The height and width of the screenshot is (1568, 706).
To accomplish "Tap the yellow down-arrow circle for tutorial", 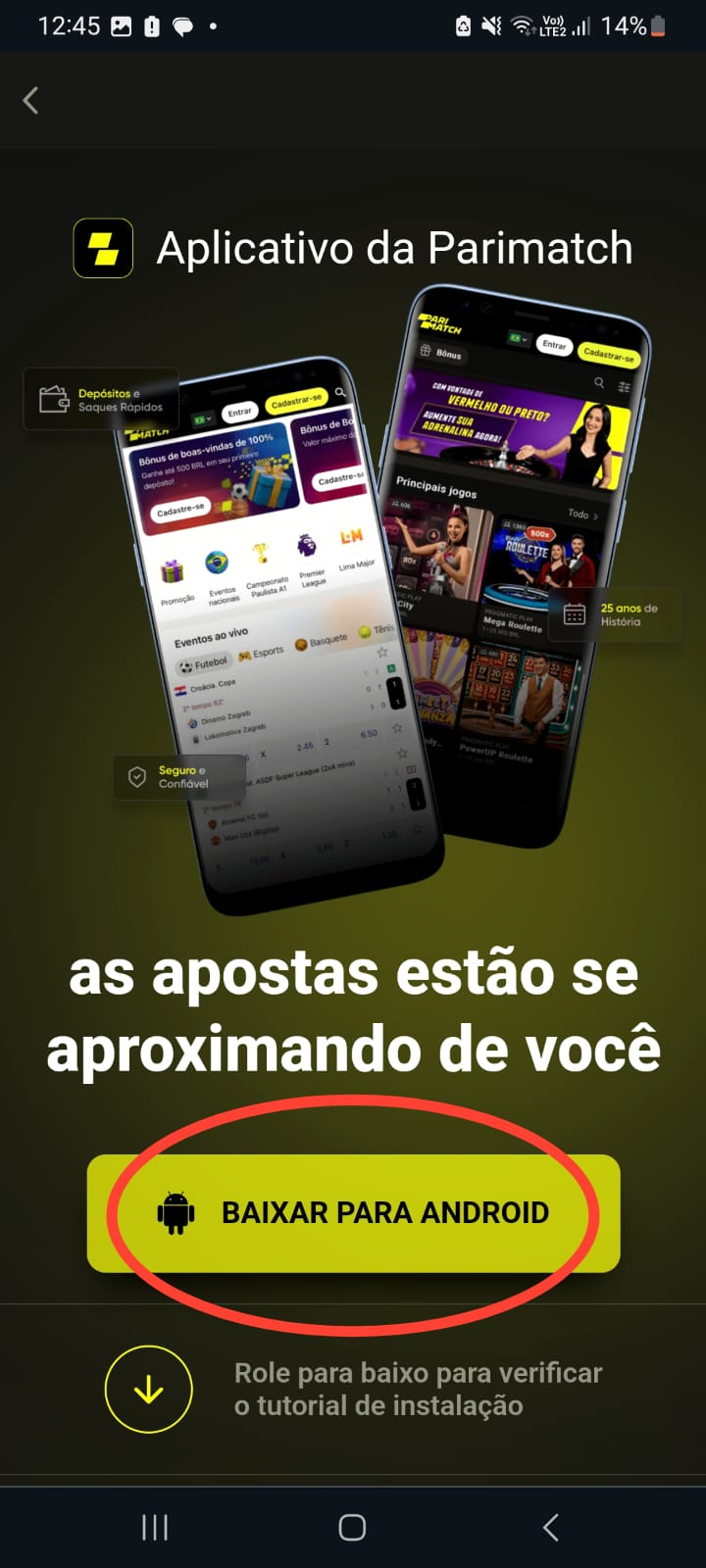I will (149, 1390).
